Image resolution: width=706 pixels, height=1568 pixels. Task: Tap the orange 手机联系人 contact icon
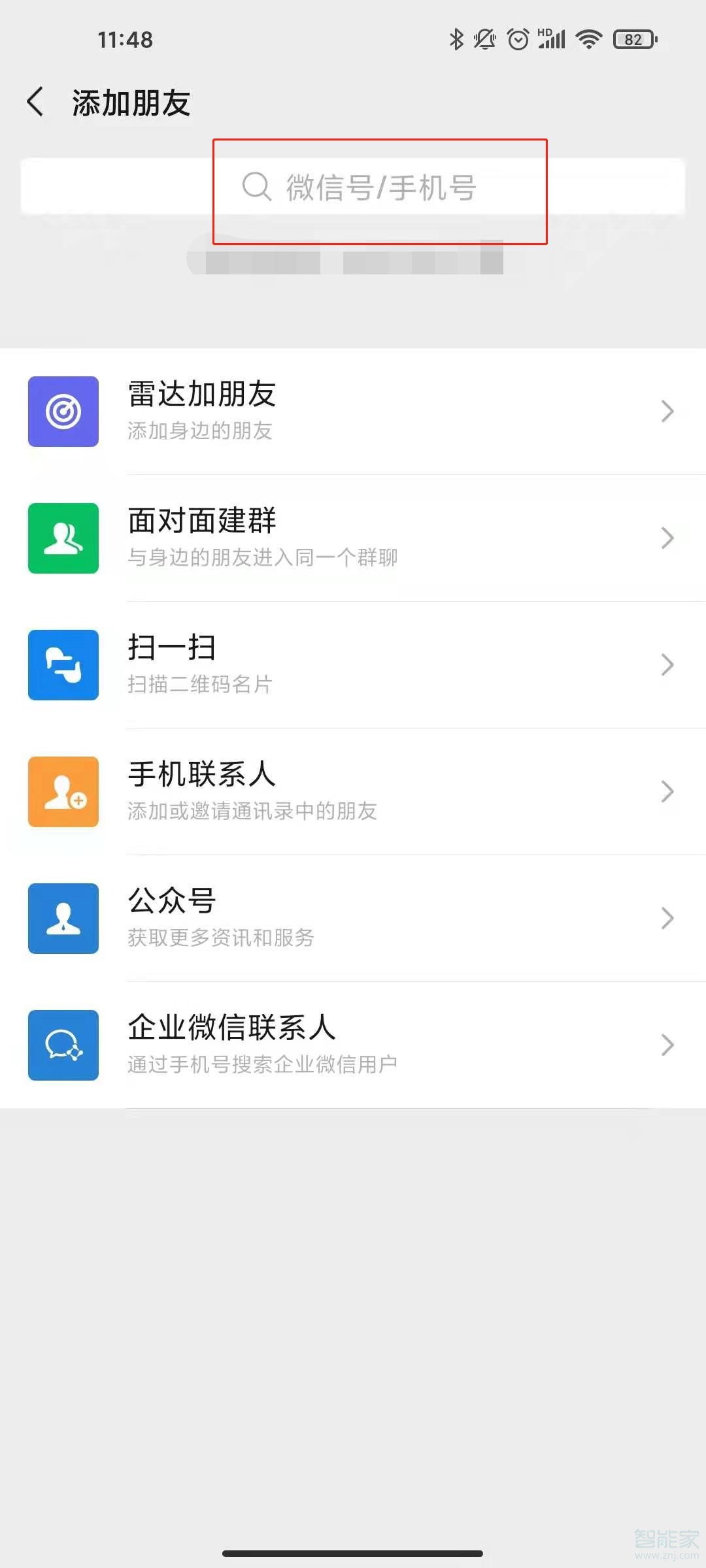click(63, 792)
